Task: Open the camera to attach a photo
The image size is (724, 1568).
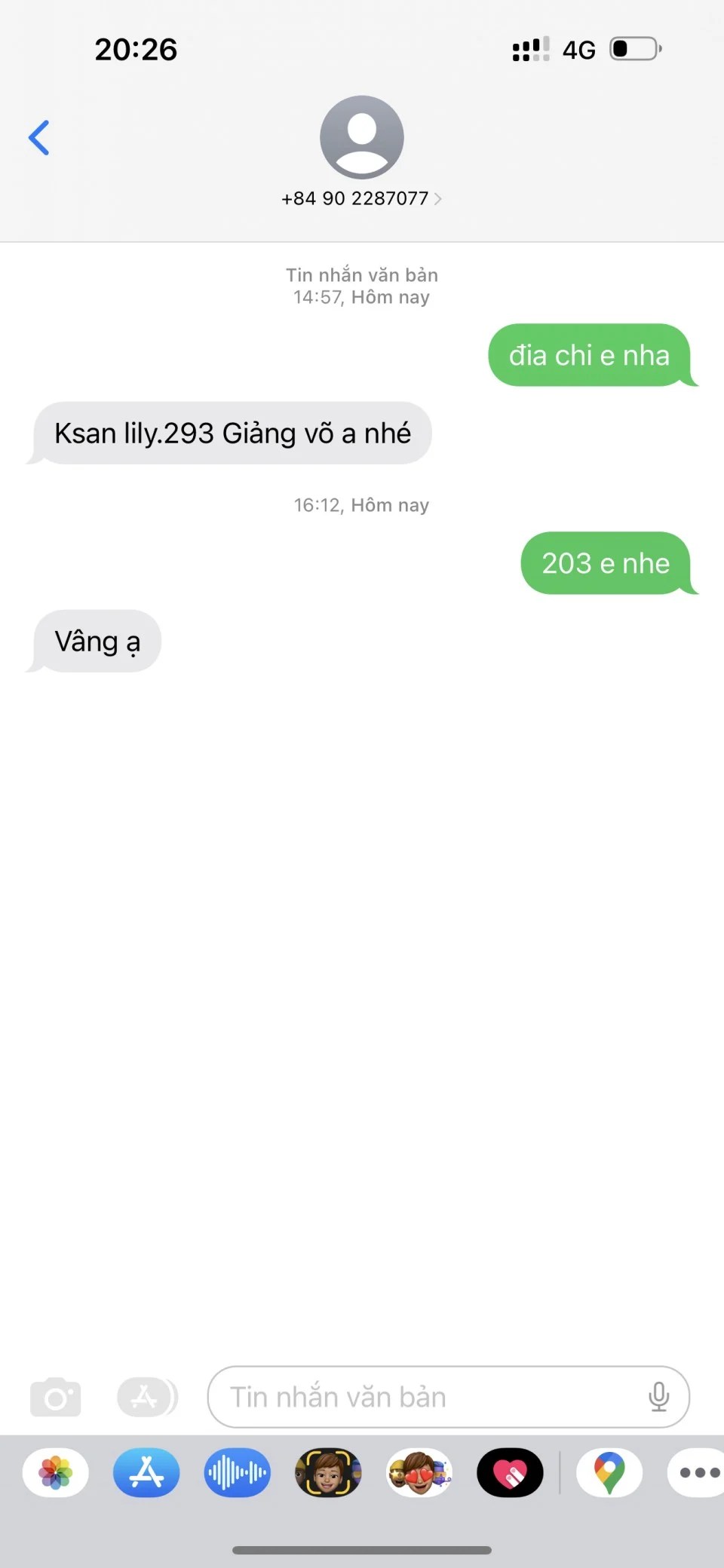Action: click(55, 1397)
